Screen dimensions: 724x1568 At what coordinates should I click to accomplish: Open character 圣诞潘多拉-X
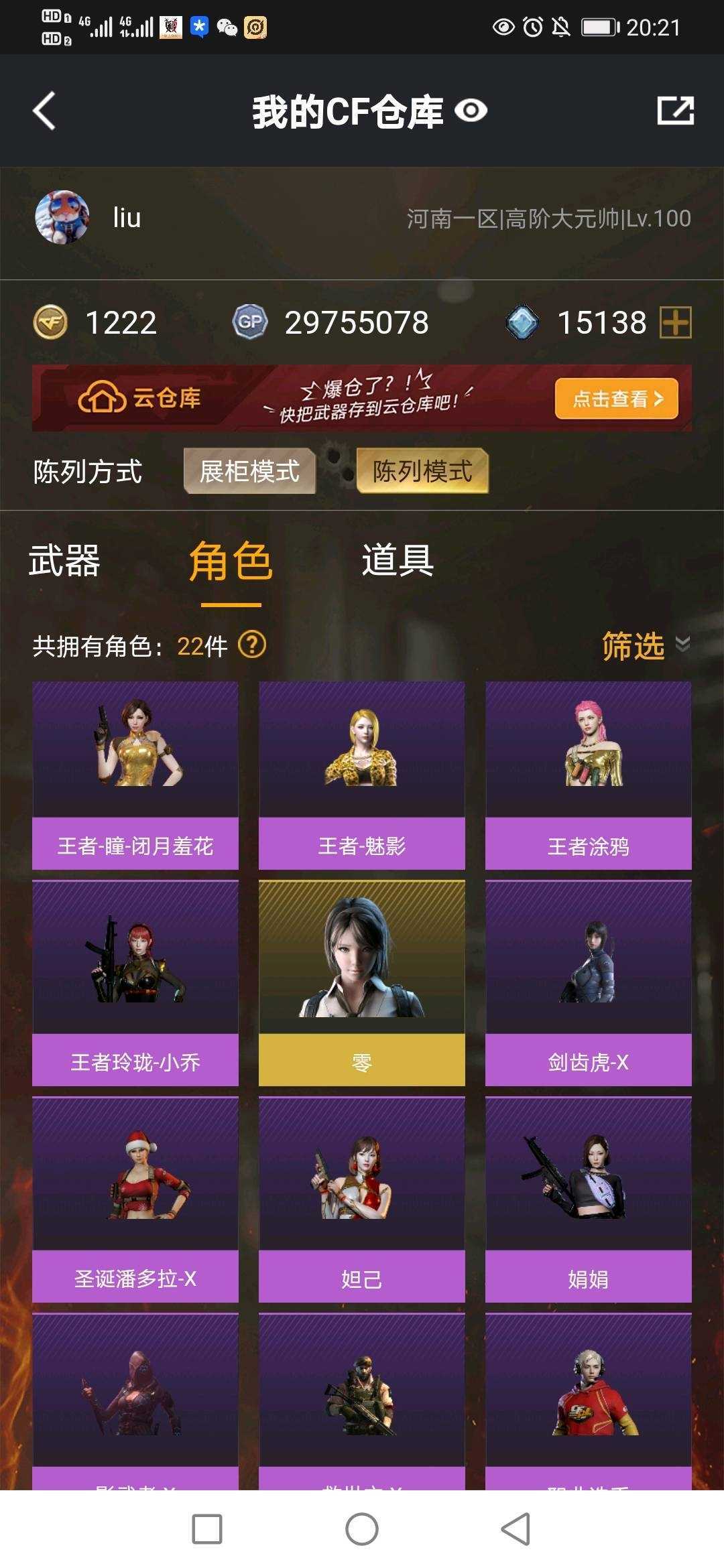135,1199
